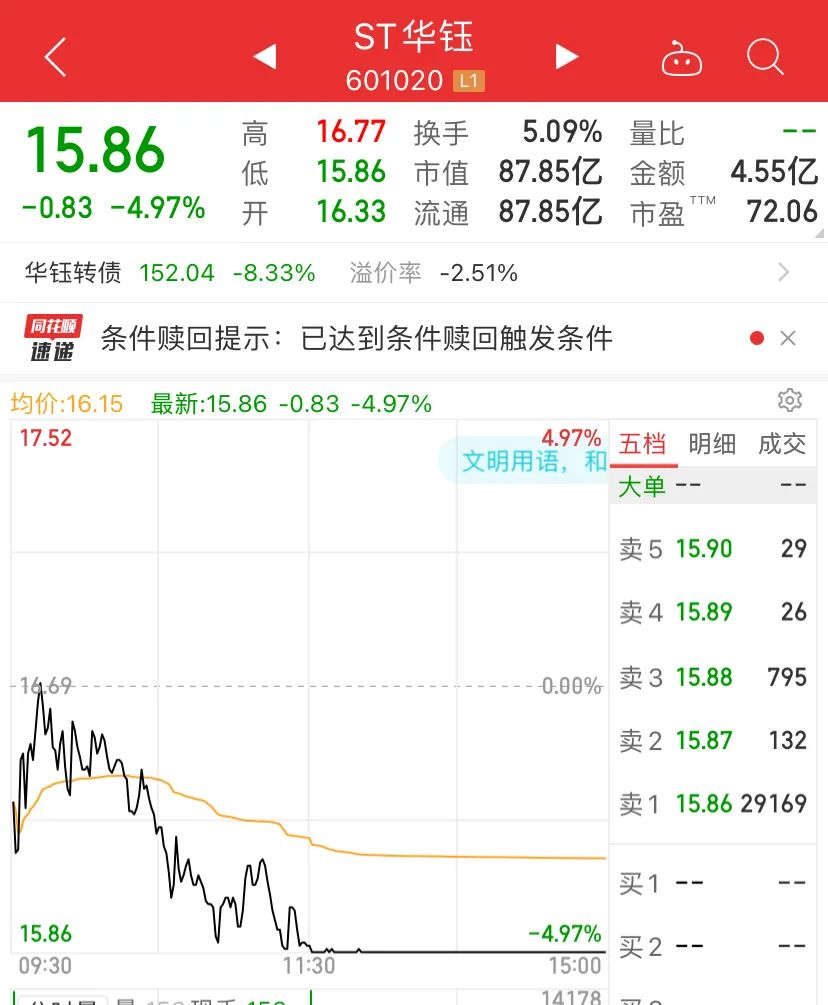
Task: Switch to the 成交 tab
Action: pos(781,443)
